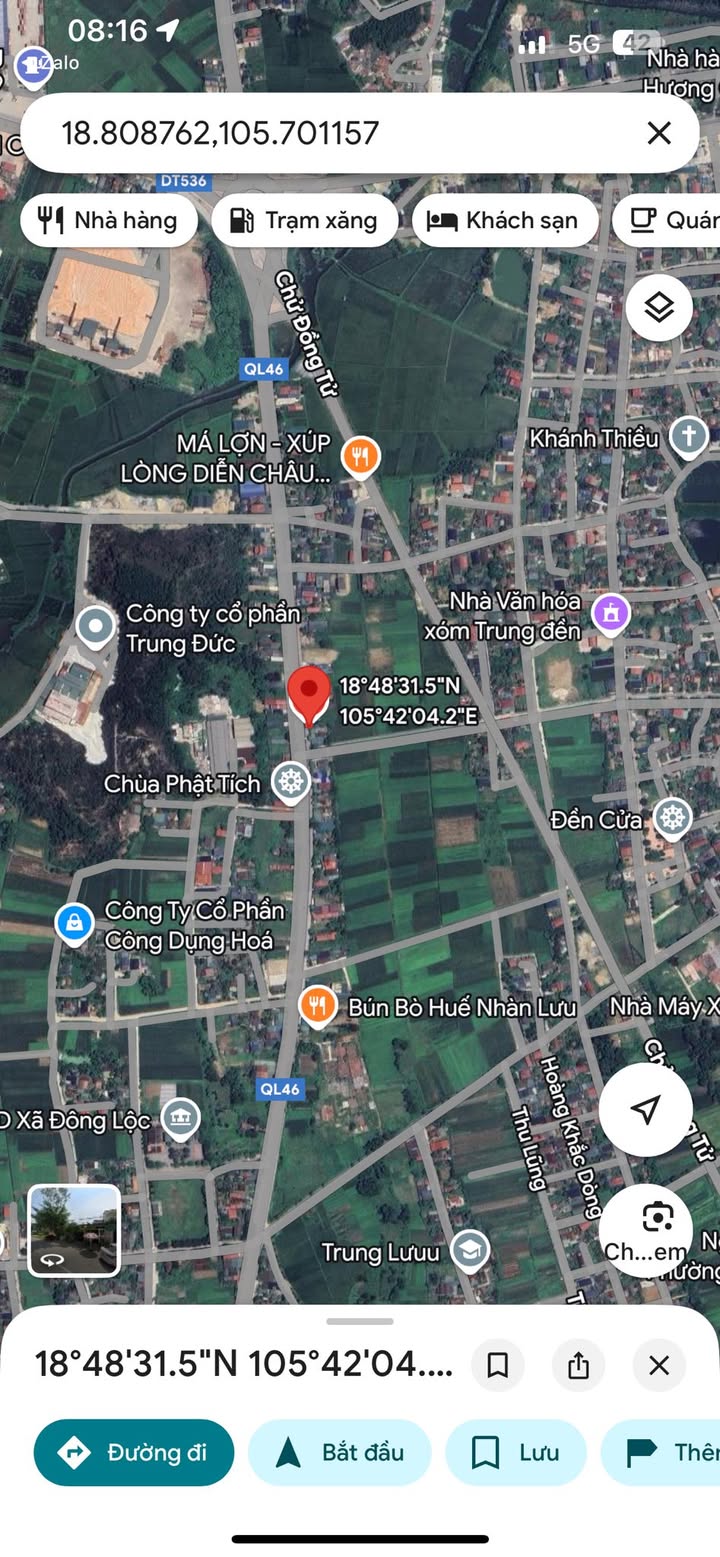Open Công ty cổ phần Trung Đức marker

click(96, 627)
